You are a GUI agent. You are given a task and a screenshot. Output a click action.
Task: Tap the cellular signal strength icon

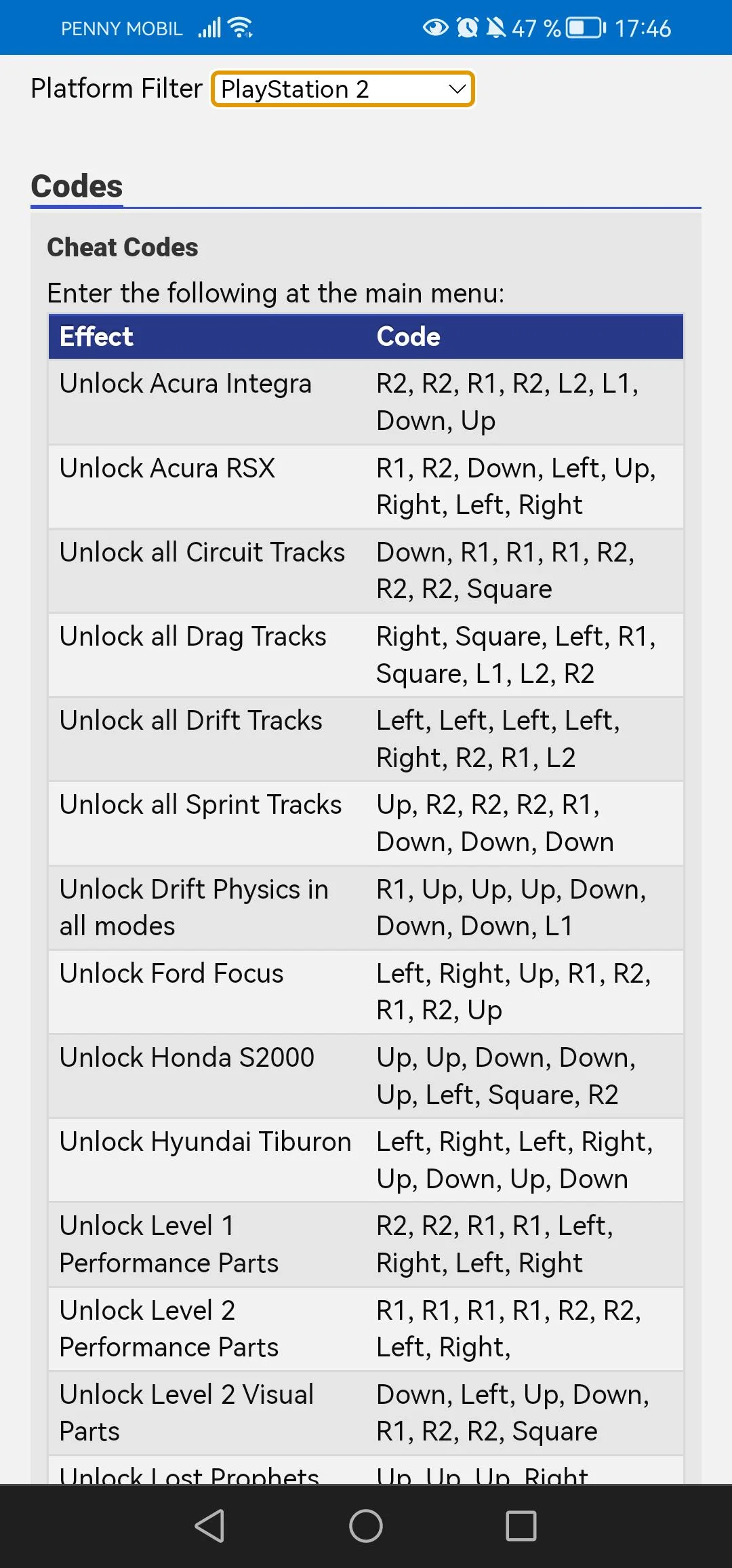(x=209, y=27)
